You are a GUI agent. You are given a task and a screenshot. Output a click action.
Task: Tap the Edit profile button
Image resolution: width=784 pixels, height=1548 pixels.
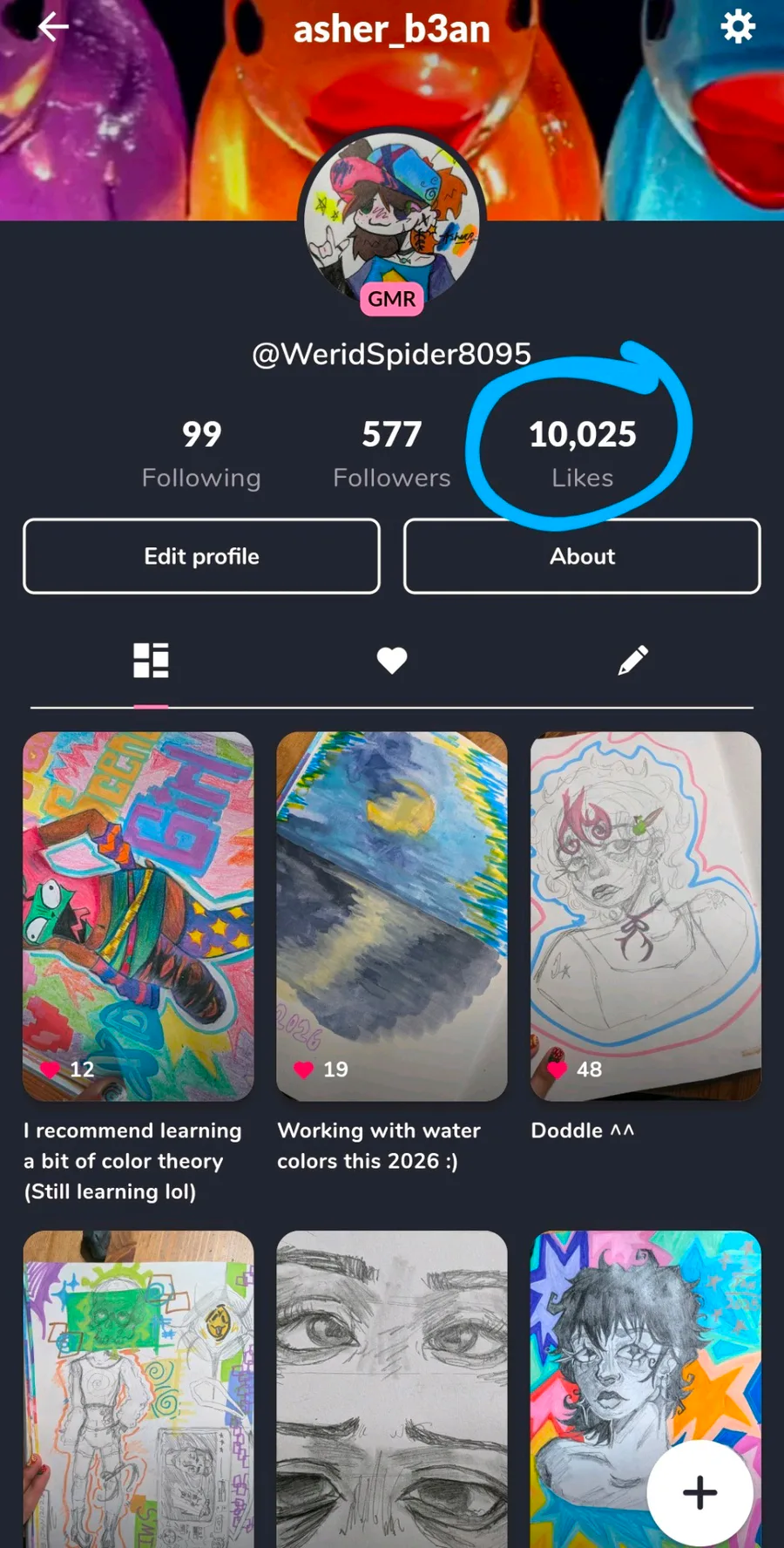tap(201, 556)
